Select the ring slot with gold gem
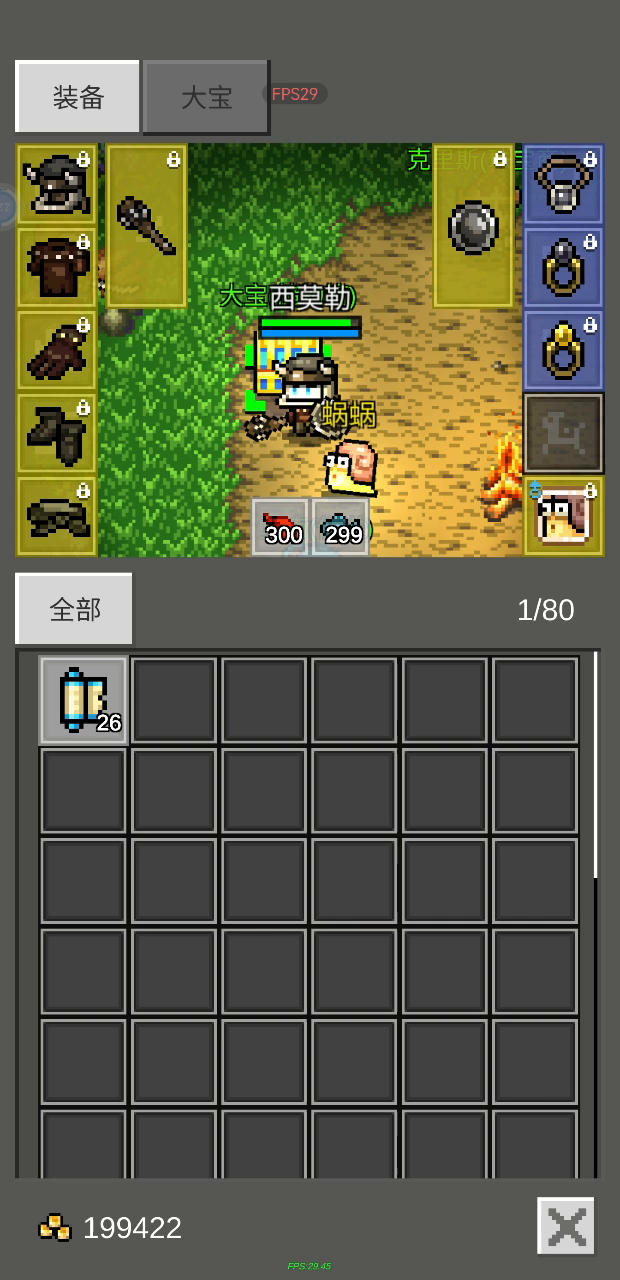The width and height of the screenshot is (620, 1280). 564,350
